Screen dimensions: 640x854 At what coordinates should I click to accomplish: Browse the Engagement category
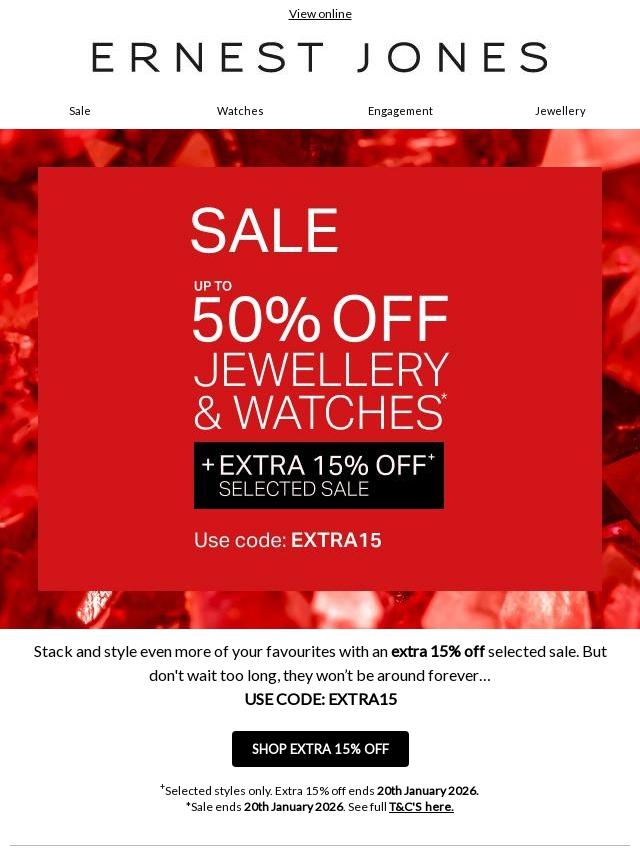(400, 111)
